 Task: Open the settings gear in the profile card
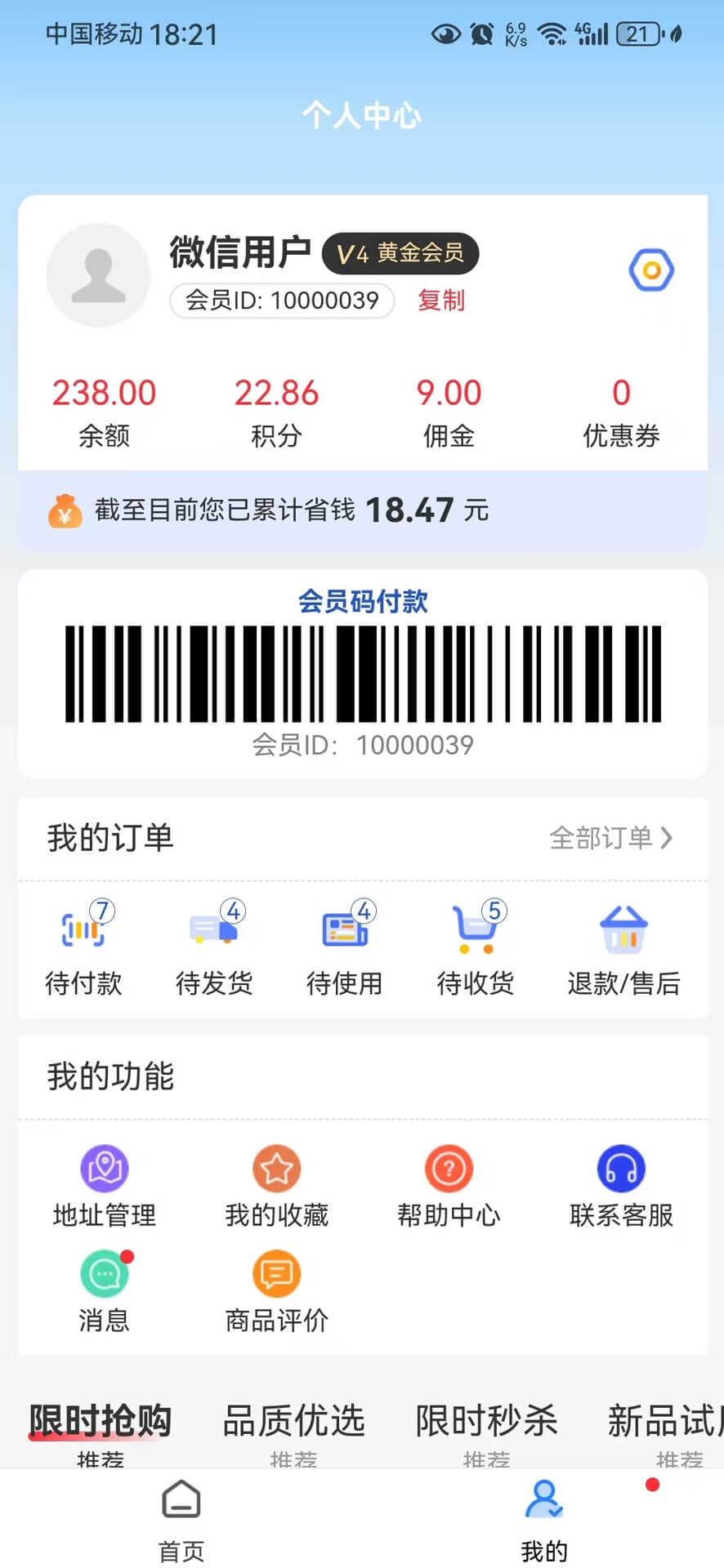651,269
